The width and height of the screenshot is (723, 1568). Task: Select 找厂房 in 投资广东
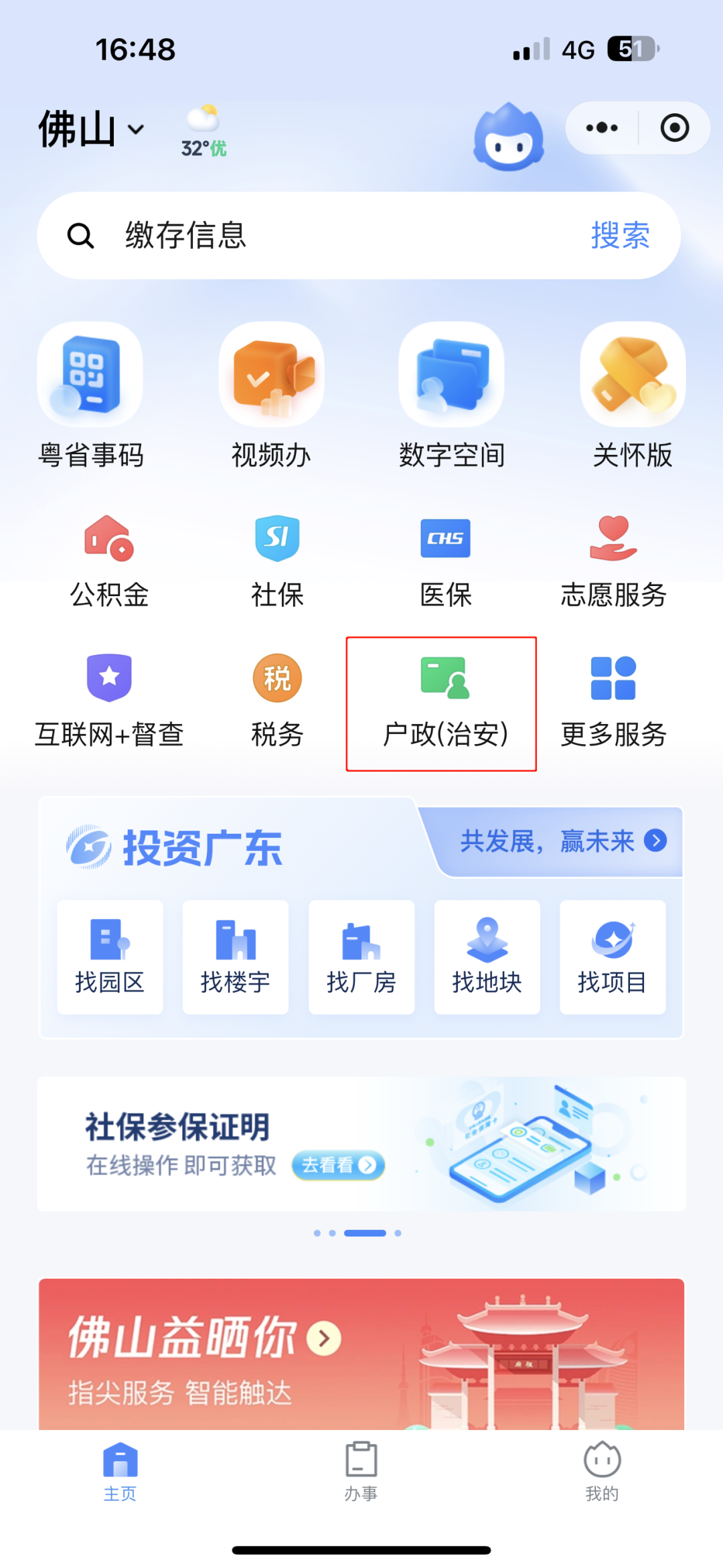361,957
